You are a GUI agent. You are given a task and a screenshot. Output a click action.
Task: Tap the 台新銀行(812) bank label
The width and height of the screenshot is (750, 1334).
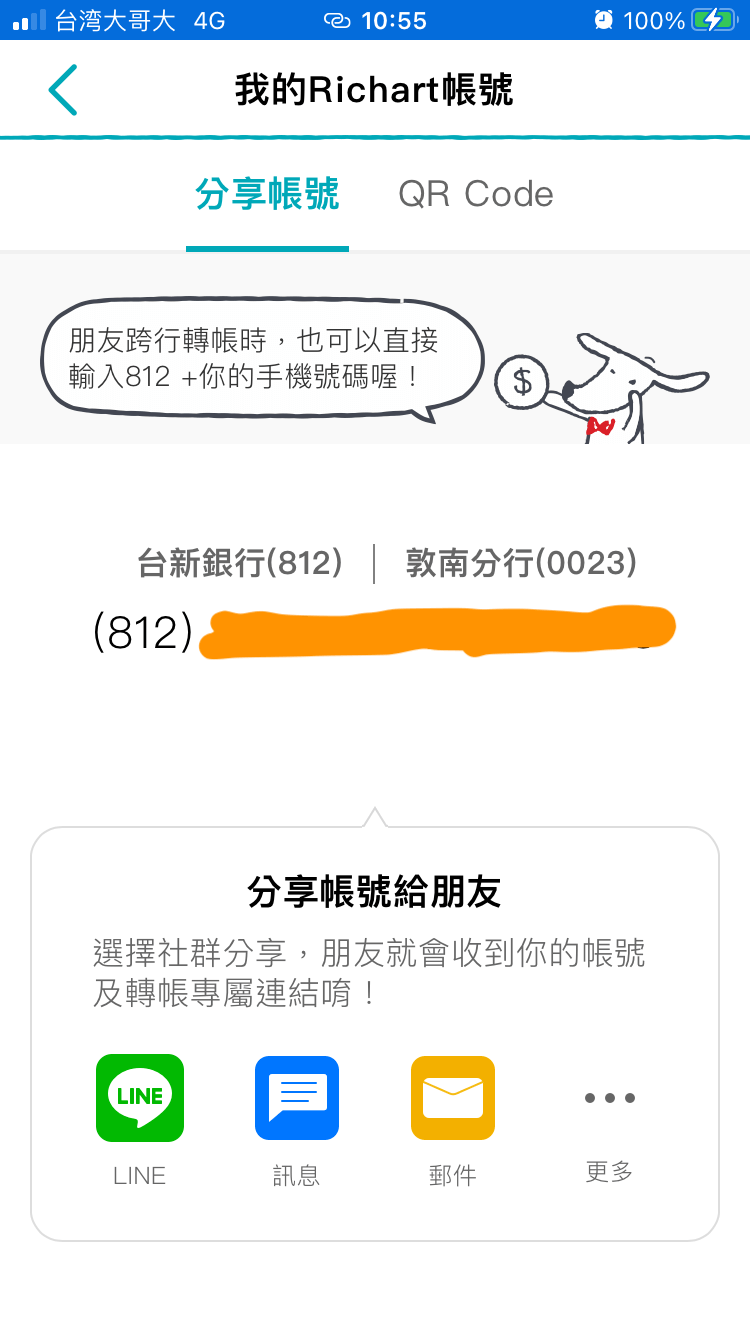(244, 563)
